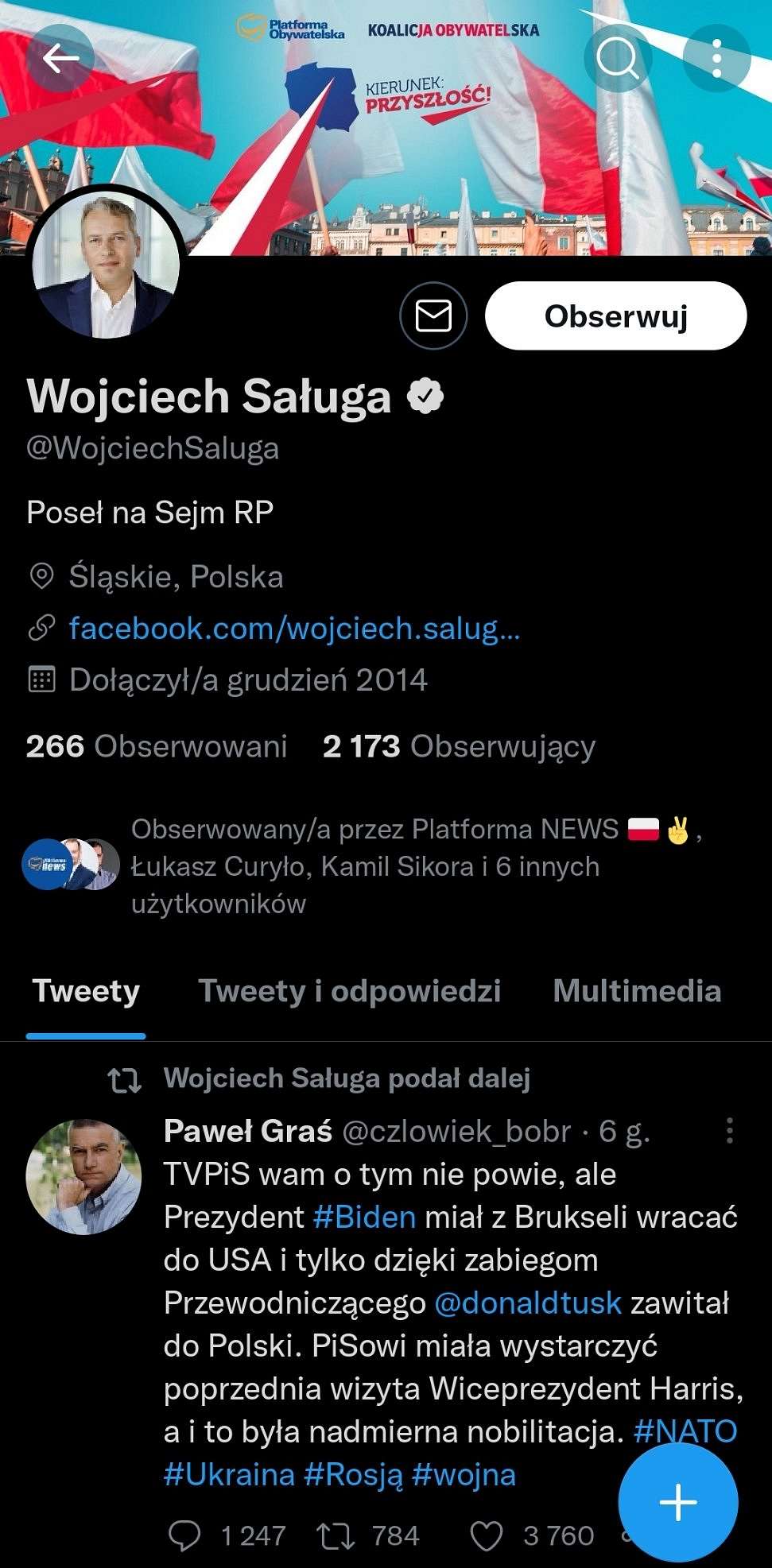This screenshot has height=1568, width=772.
Task: Switch to the Multimedia tab
Action: pos(637,991)
